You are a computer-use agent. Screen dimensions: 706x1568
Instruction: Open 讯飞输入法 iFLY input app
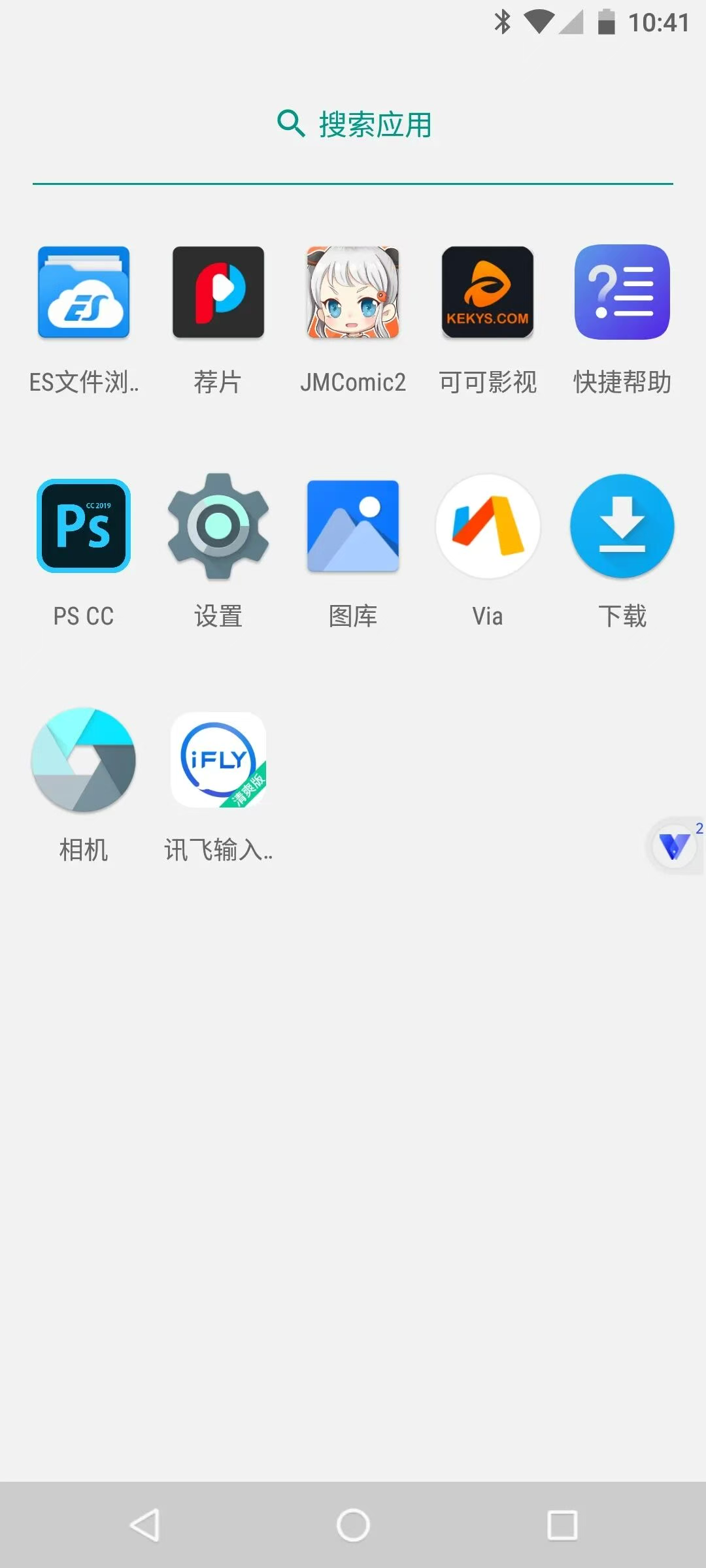[218, 760]
